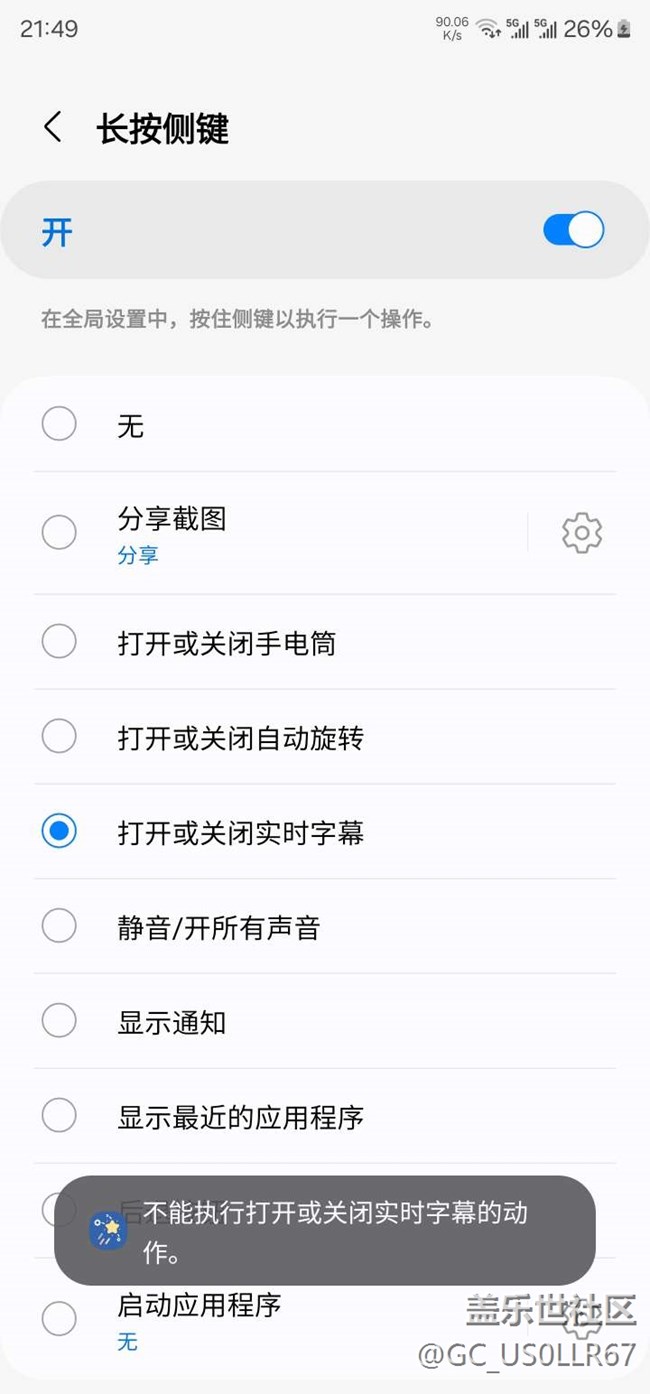Turn off the 开 master switch
The height and width of the screenshot is (1394, 650).
click(x=573, y=231)
